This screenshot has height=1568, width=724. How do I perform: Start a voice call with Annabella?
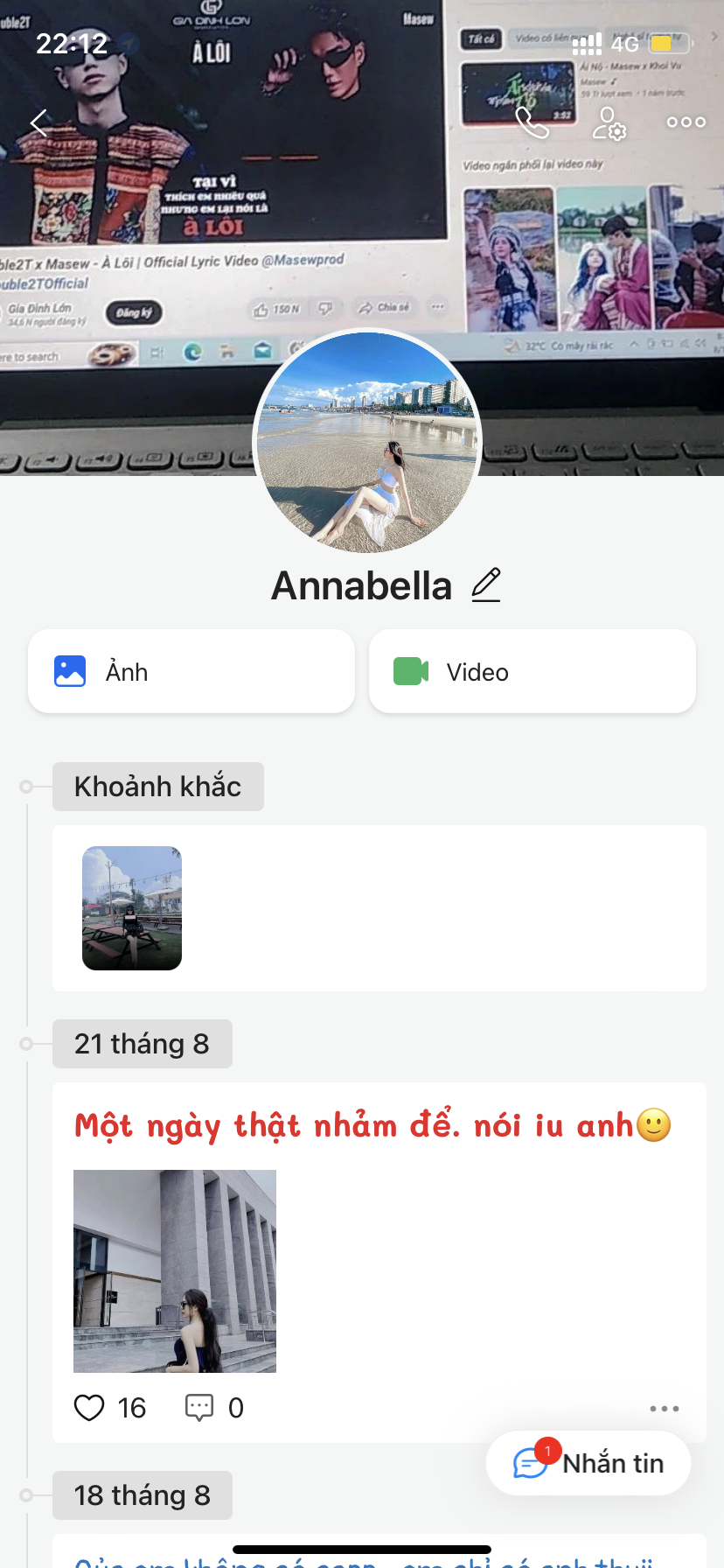(x=532, y=123)
